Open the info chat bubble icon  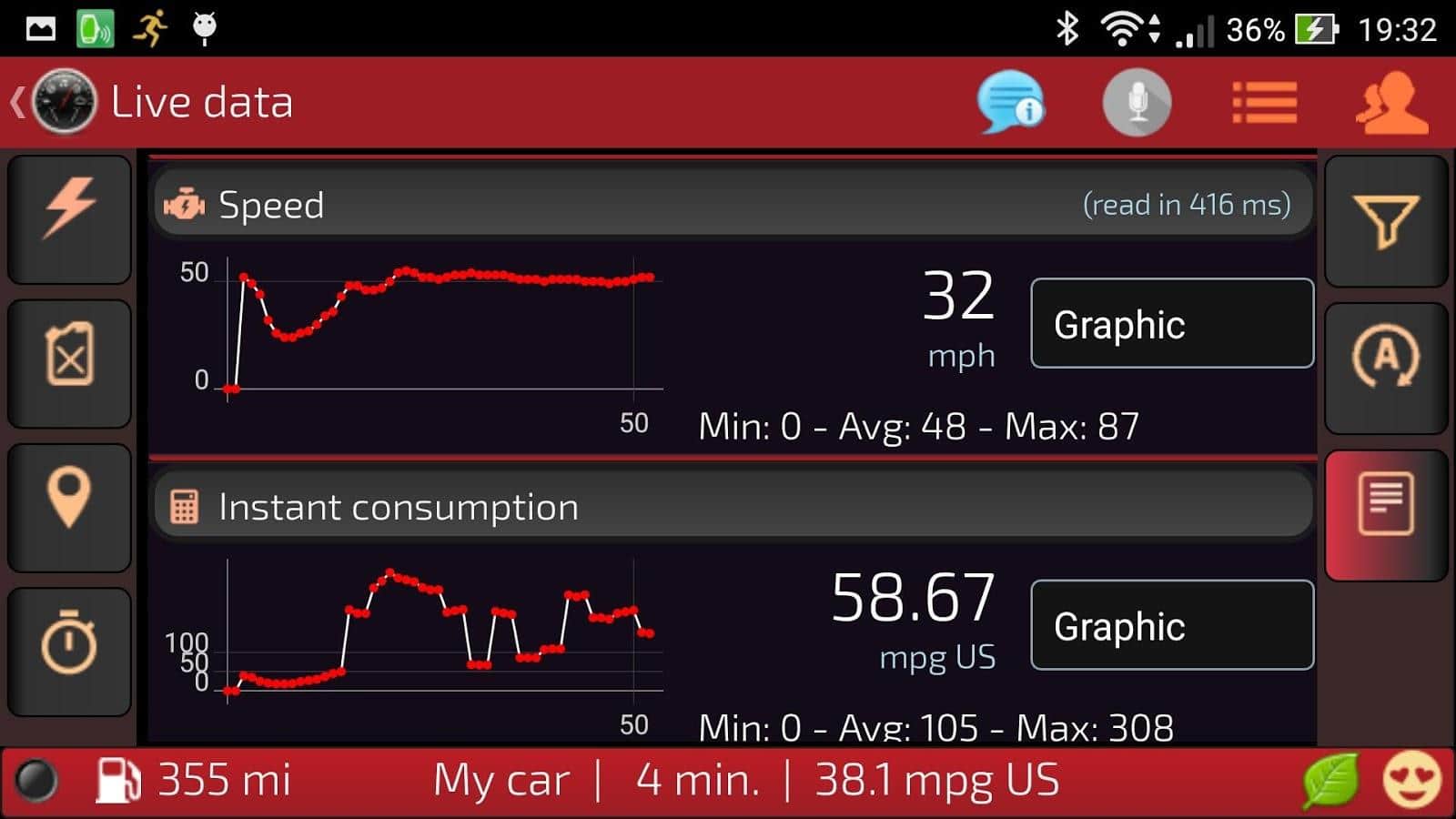pyautogui.click(x=1010, y=102)
